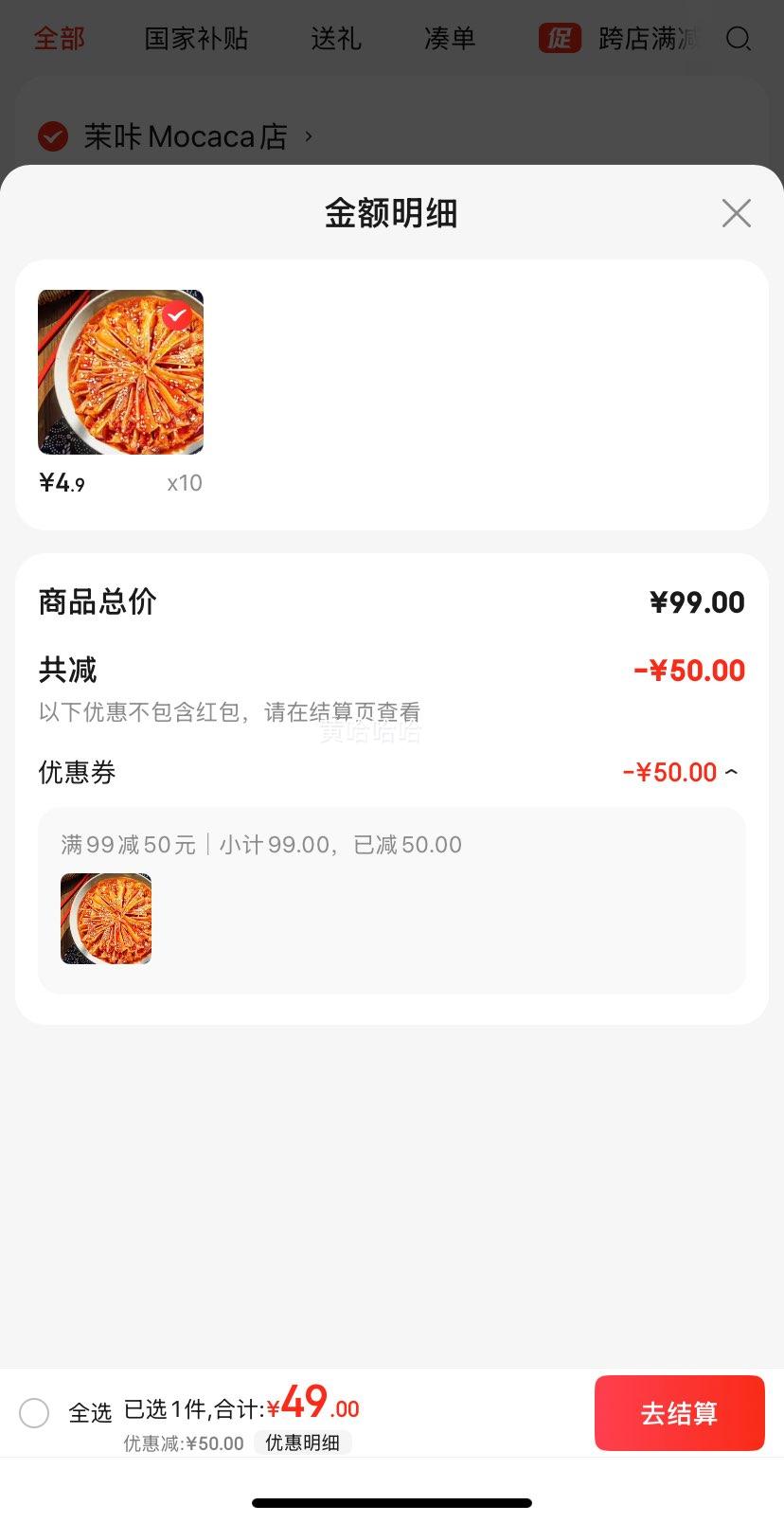Open the 优惠明细 chip

tap(302, 1442)
